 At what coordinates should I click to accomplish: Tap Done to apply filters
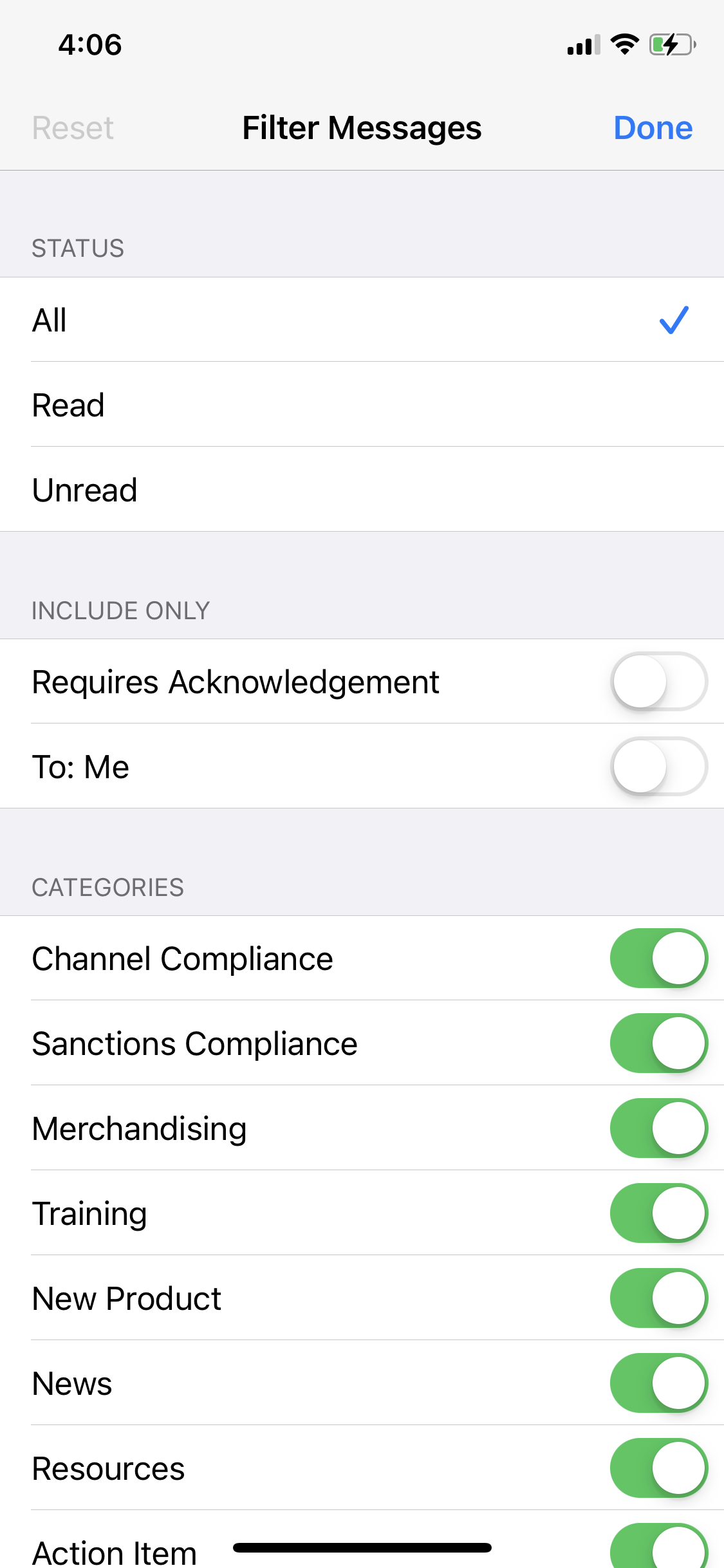[x=653, y=127]
